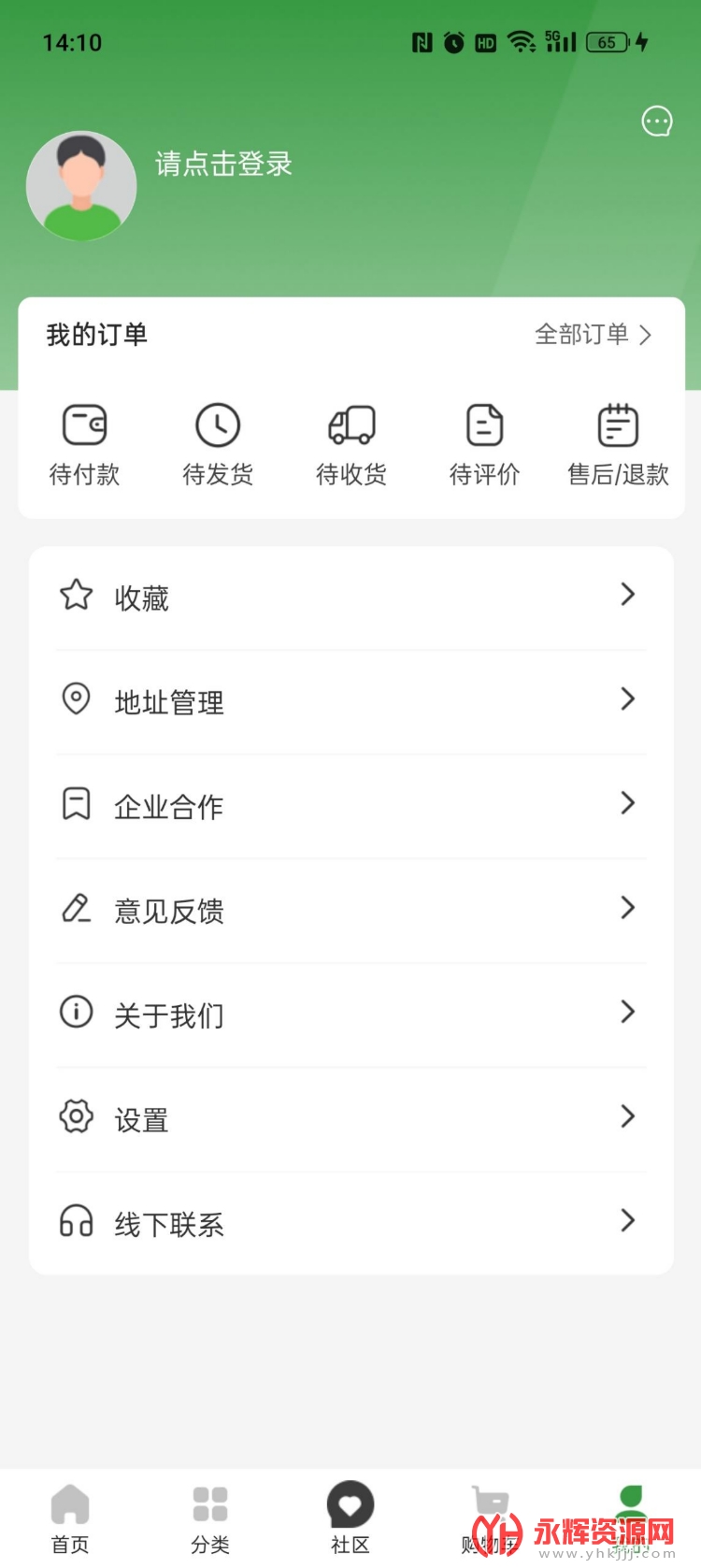701x1568 pixels.
Task: Open 地址管理 address management
Action: 351,701
